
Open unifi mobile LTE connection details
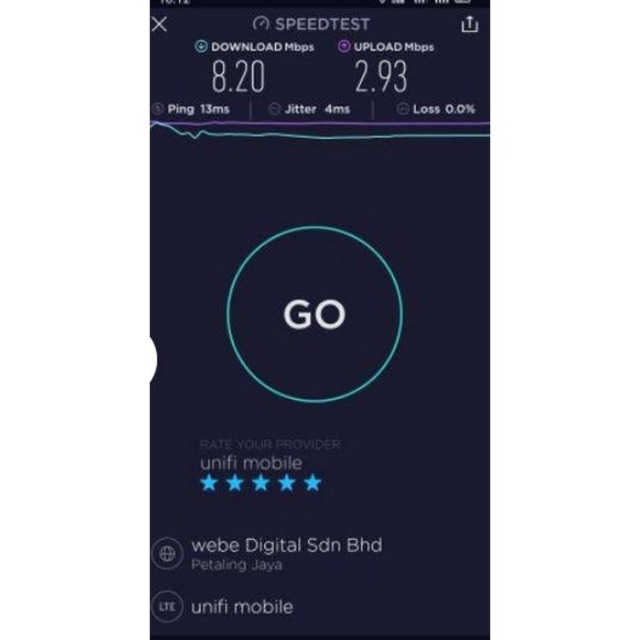click(223, 607)
